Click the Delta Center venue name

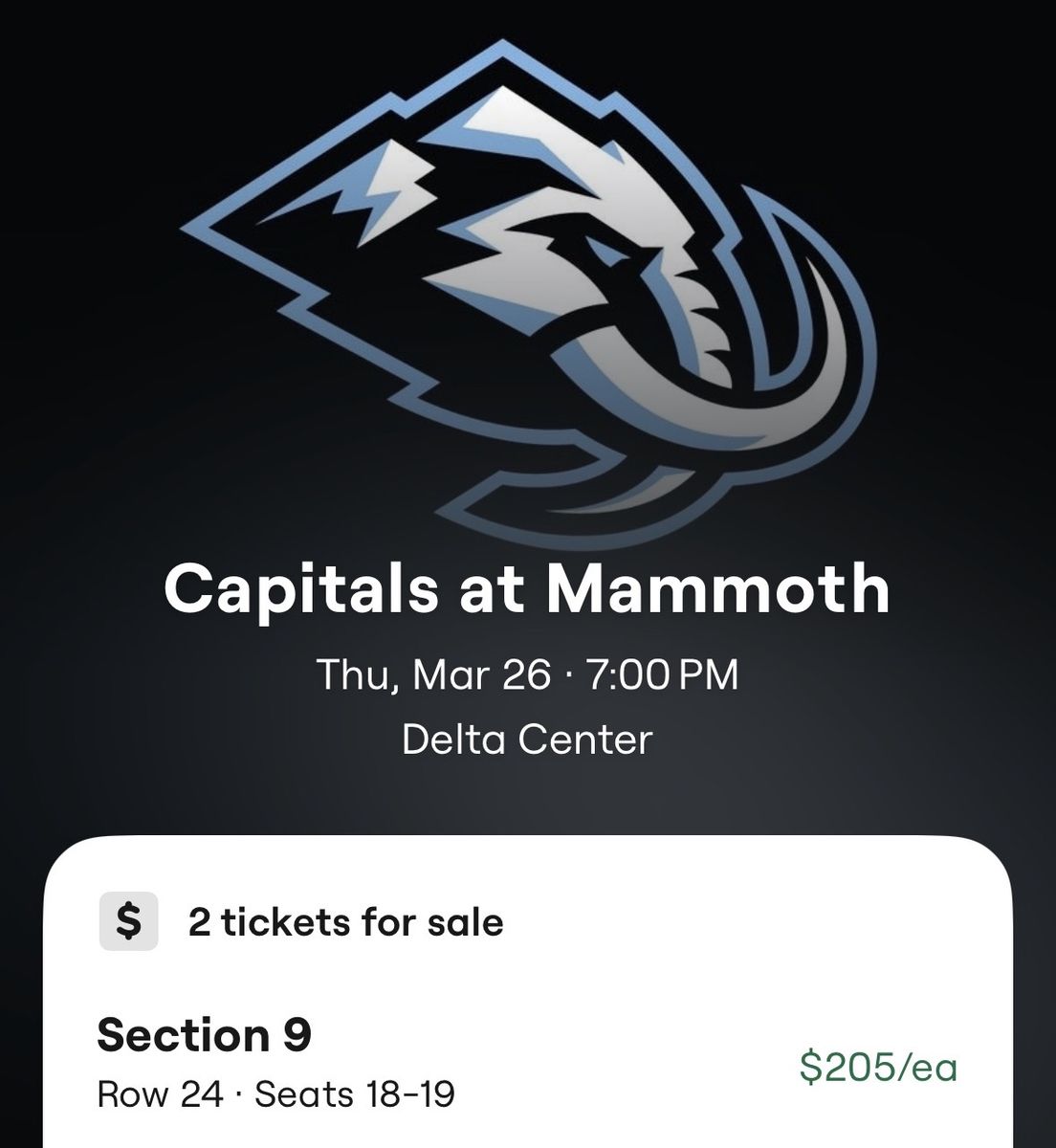(528, 739)
